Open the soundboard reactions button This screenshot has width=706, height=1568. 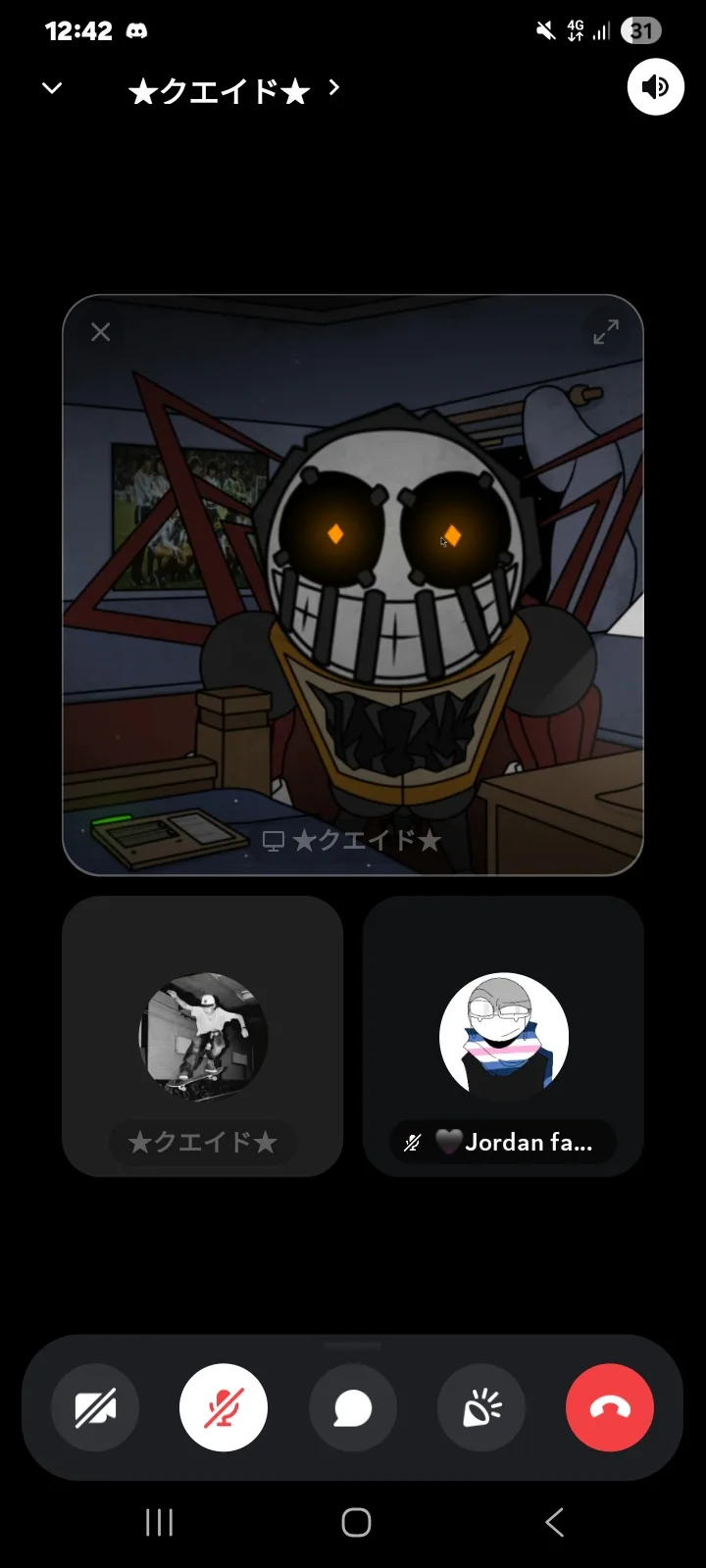[x=481, y=1408]
